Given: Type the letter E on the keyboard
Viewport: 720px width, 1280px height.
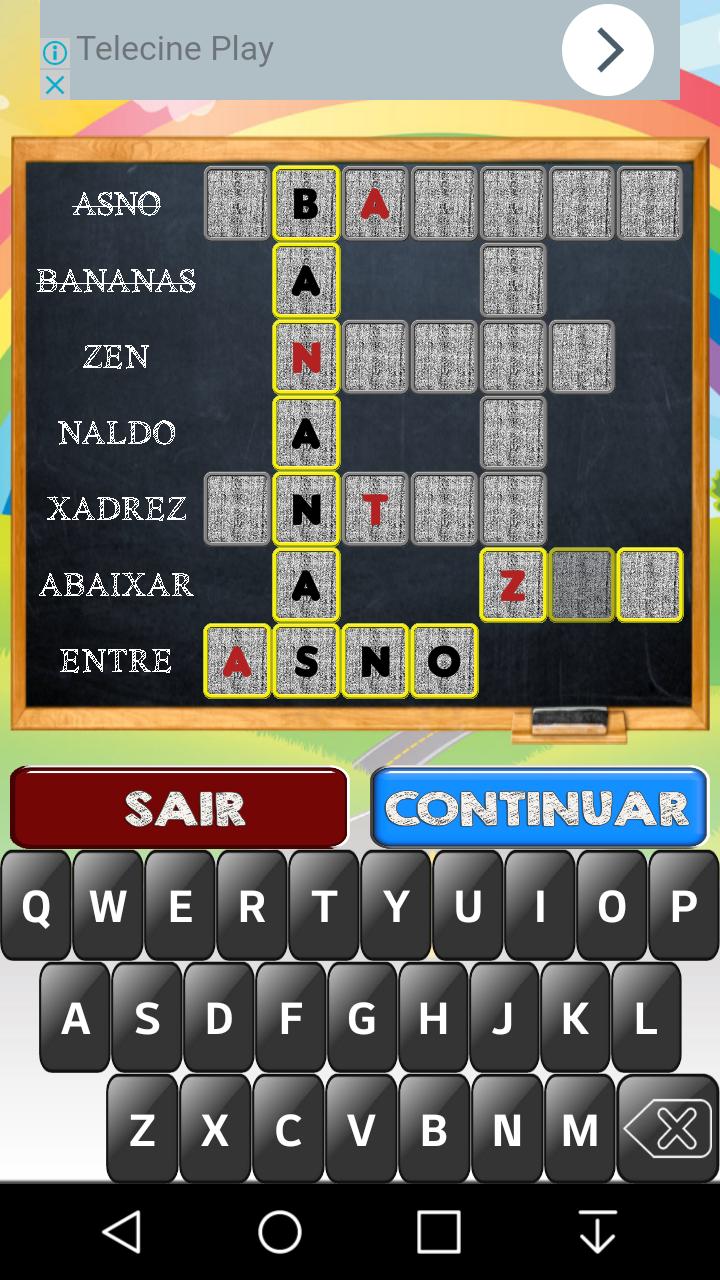Looking at the screenshot, I should point(180,906).
